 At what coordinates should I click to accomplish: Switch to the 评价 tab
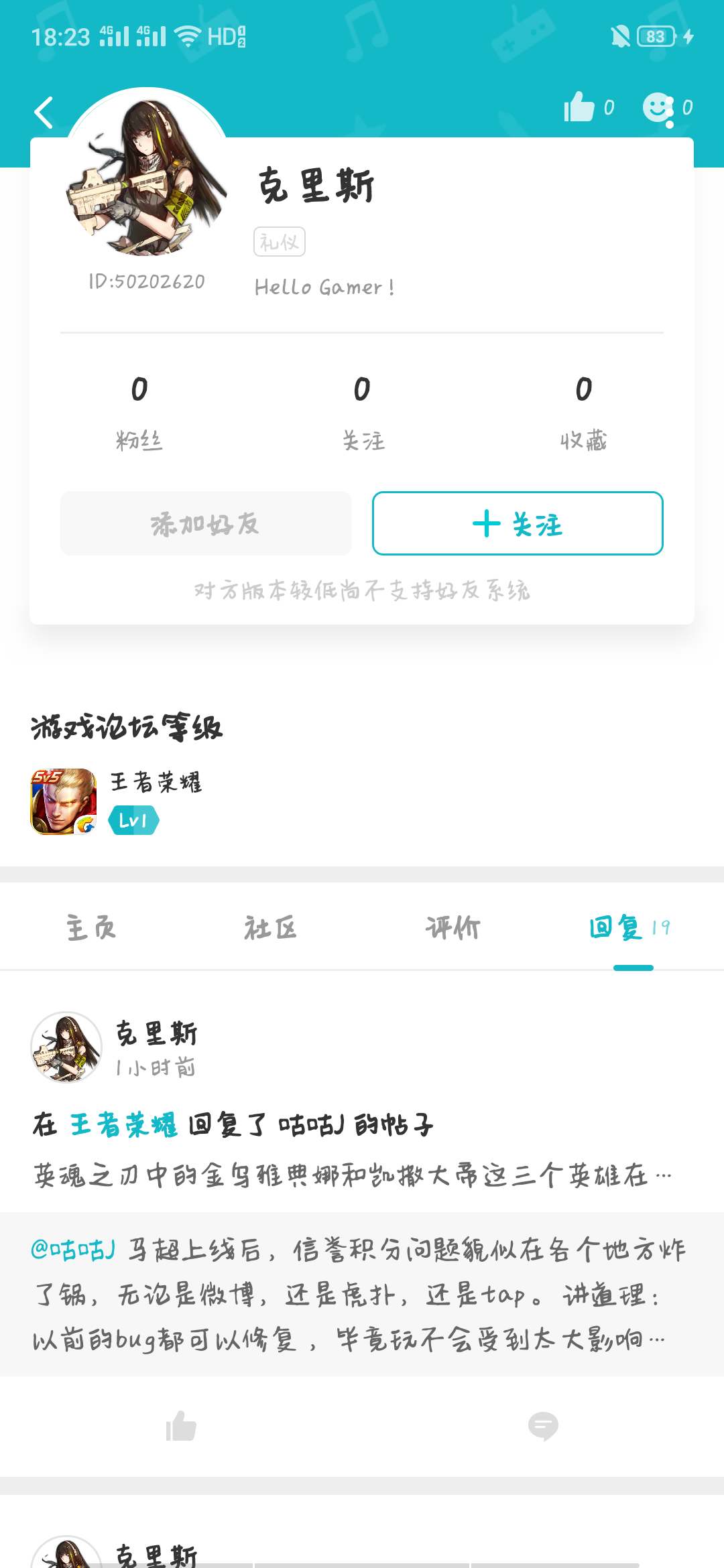pyautogui.click(x=452, y=928)
